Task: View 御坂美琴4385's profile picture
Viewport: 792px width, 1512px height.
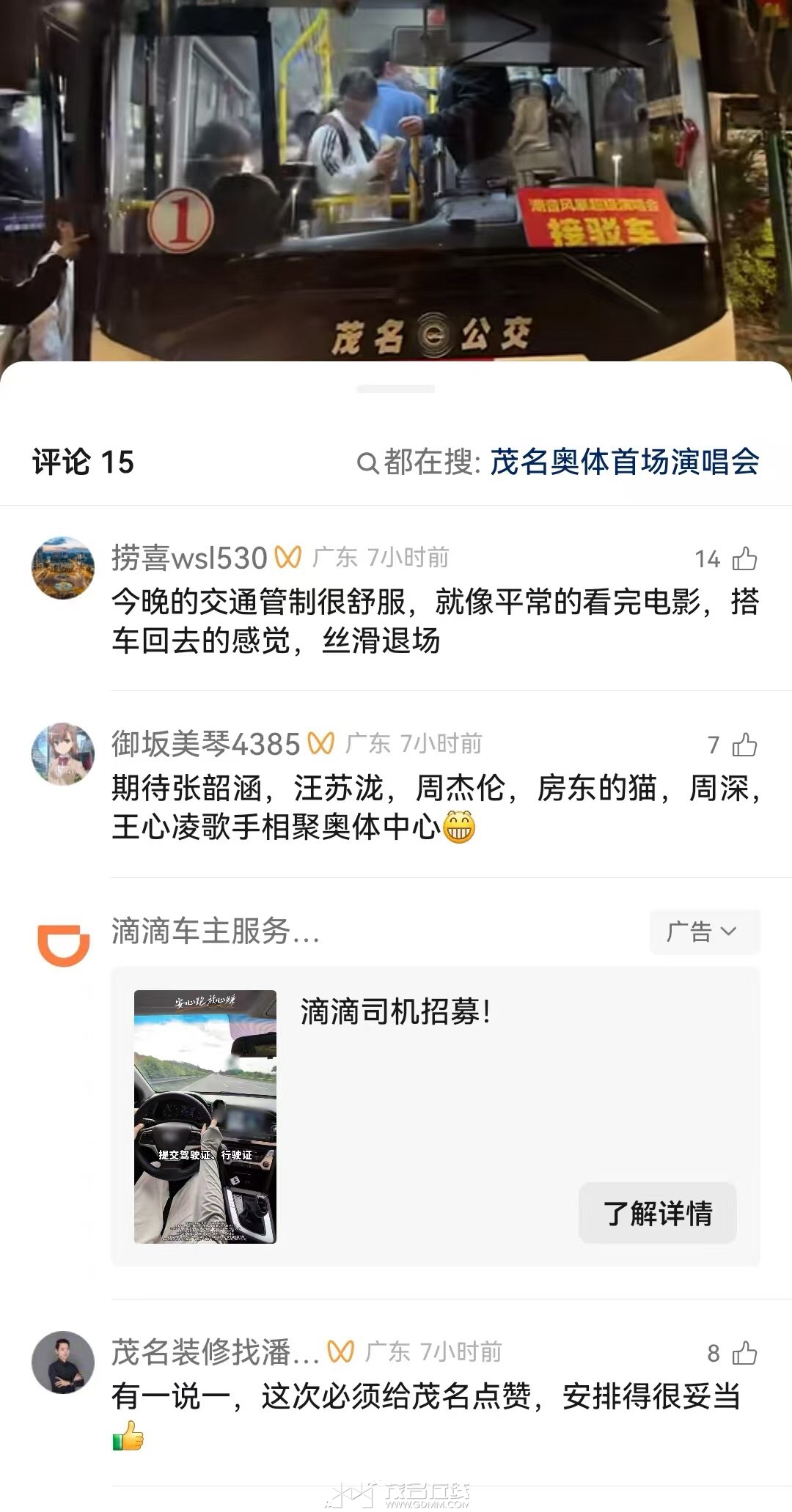Action: pos(63,754)
